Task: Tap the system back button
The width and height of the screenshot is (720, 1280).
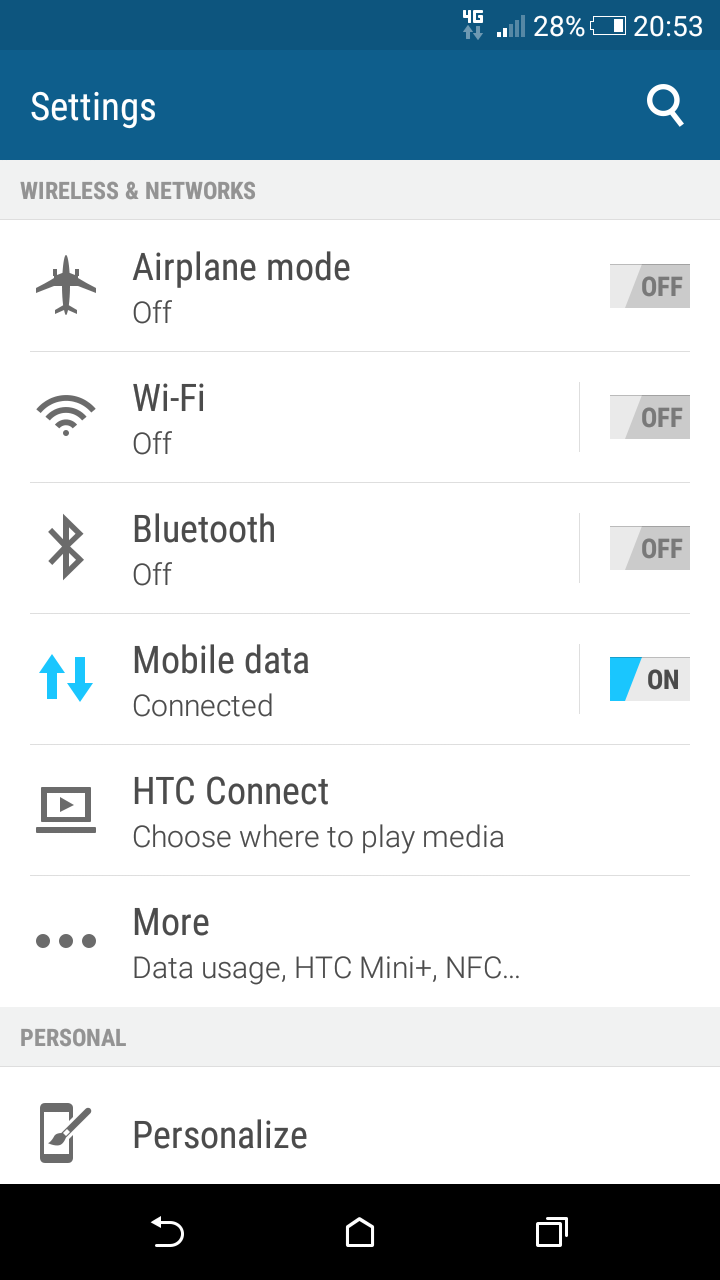Action: click(x=167, y=1232)
